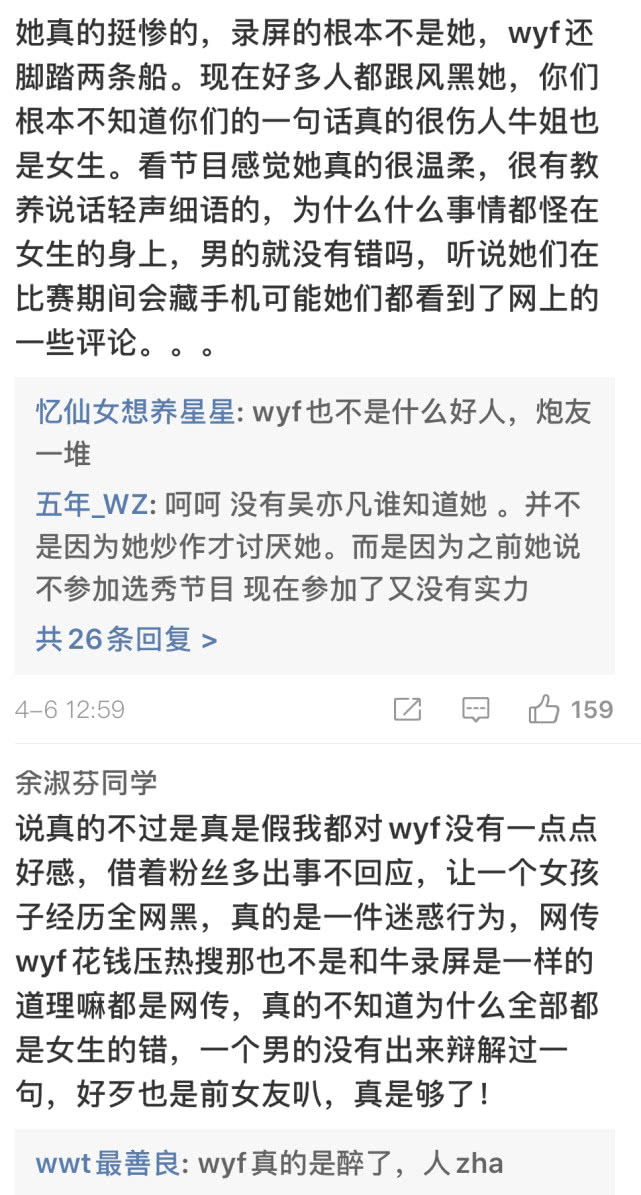Open 五年_WZ's profile from the reply
Image resolution: width=641 pixels, height=1195 pixels.
[x=90, y=505]
